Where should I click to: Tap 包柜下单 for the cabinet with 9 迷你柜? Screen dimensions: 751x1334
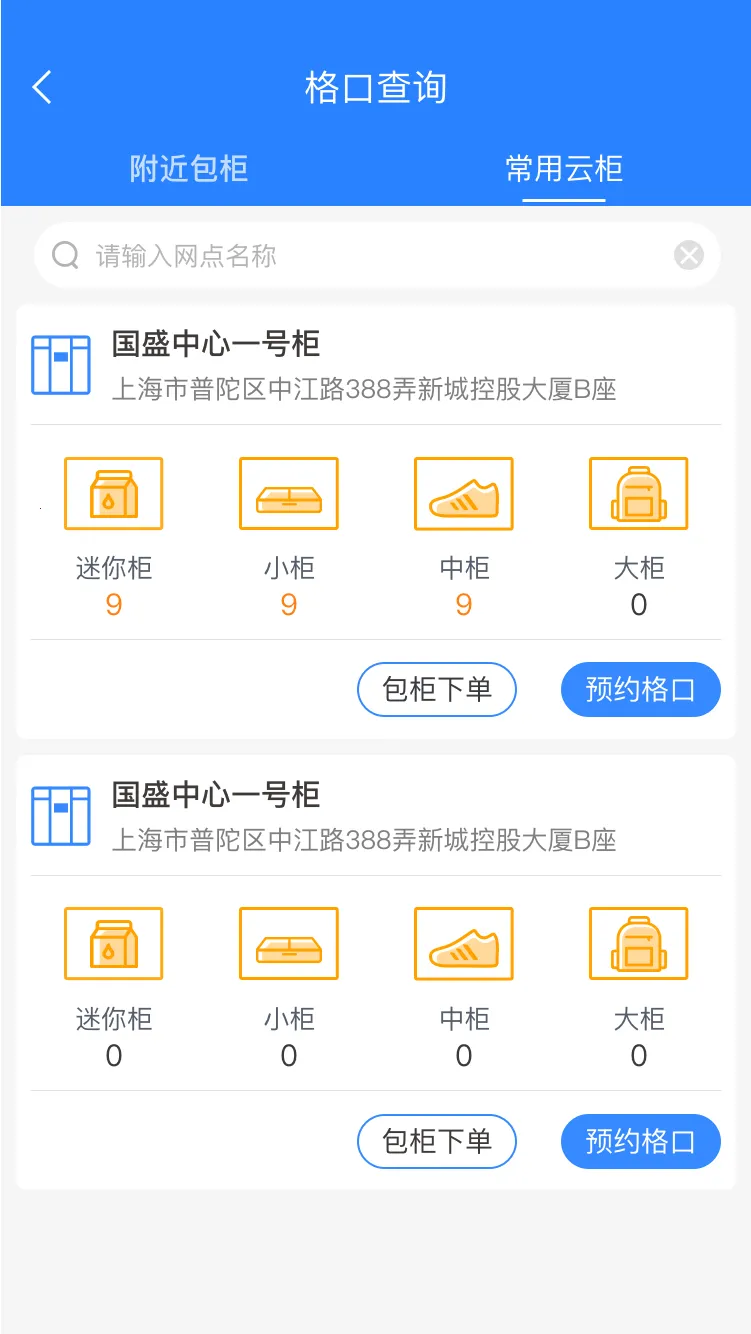pyautogui.click(x=437, y=690)
